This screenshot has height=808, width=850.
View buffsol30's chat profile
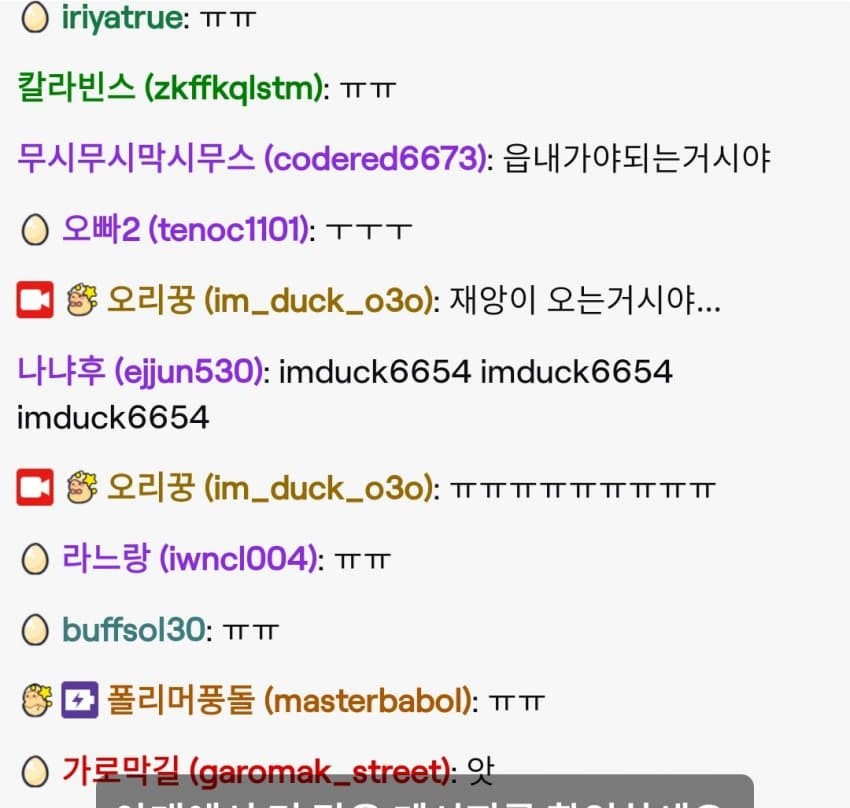point(134,630)
